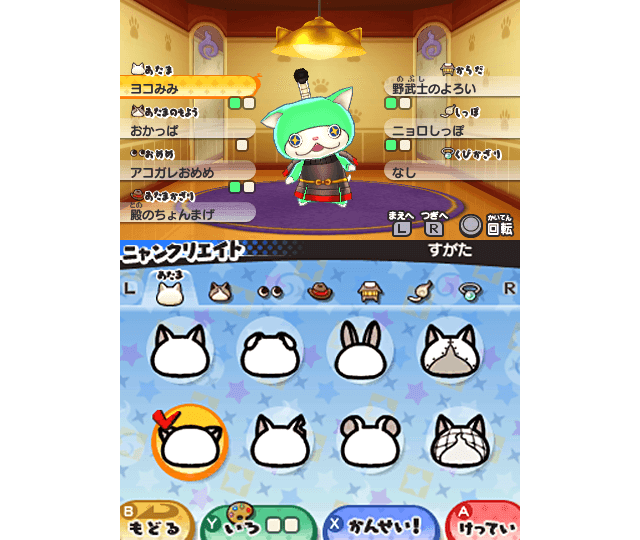Screen dimensions: 640x540
Task: Select the eyes category tab
Action: tap(270, 291)
